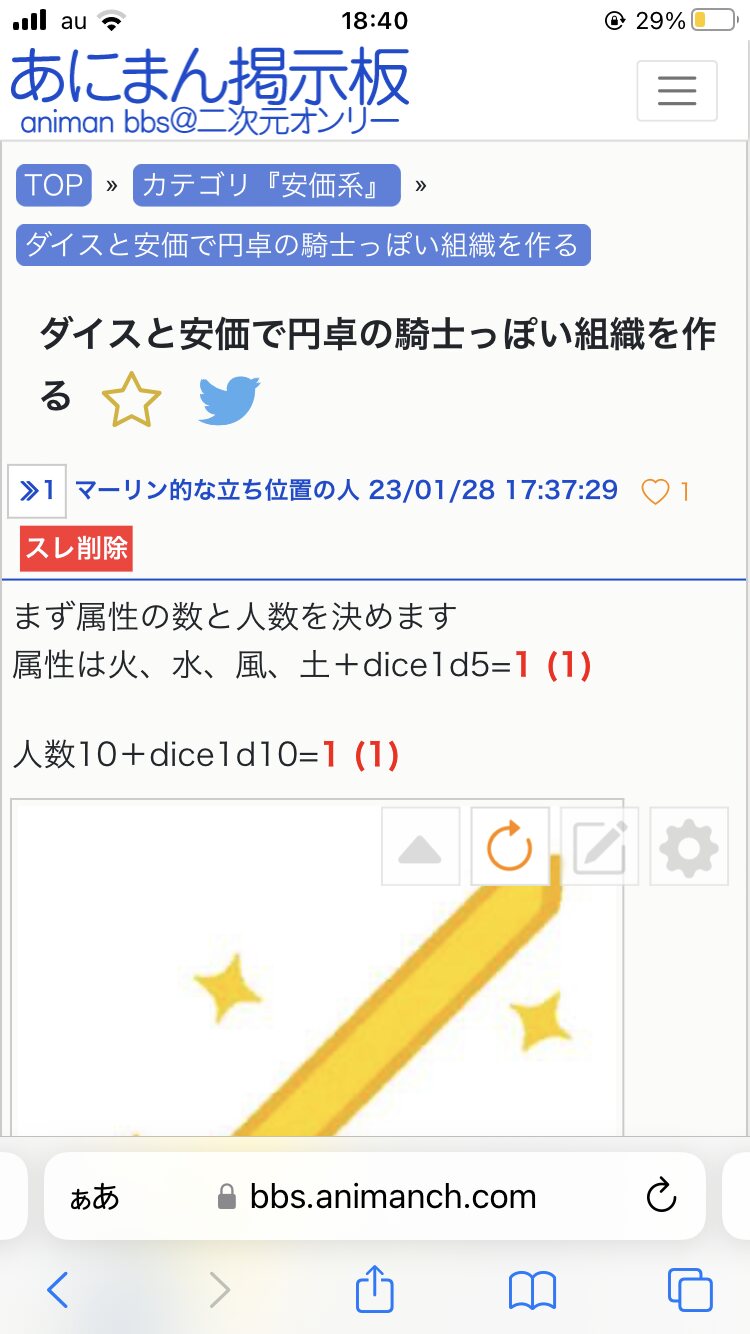The width and height of the screenshot is (750, 1334).
Task: Open the カテゴリ『安価系』 breadcrumb
Action: click(x=266, y=185)
